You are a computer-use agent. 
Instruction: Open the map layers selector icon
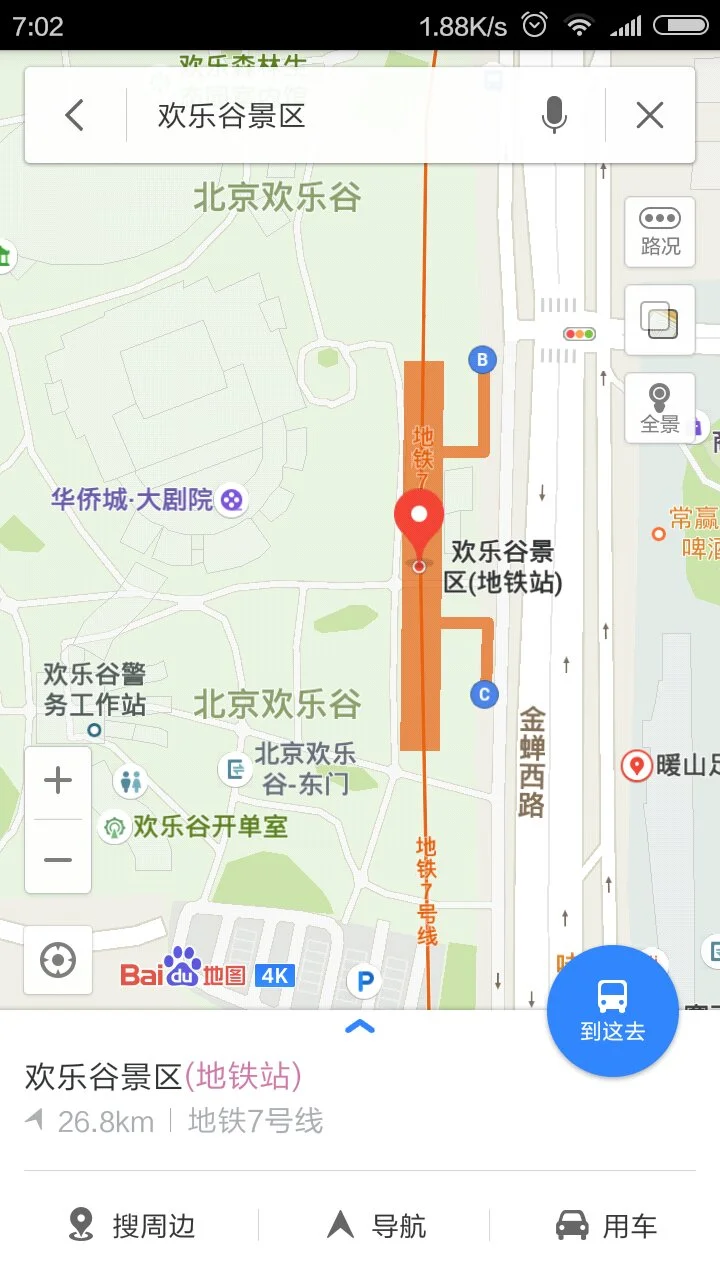[658, 320]
